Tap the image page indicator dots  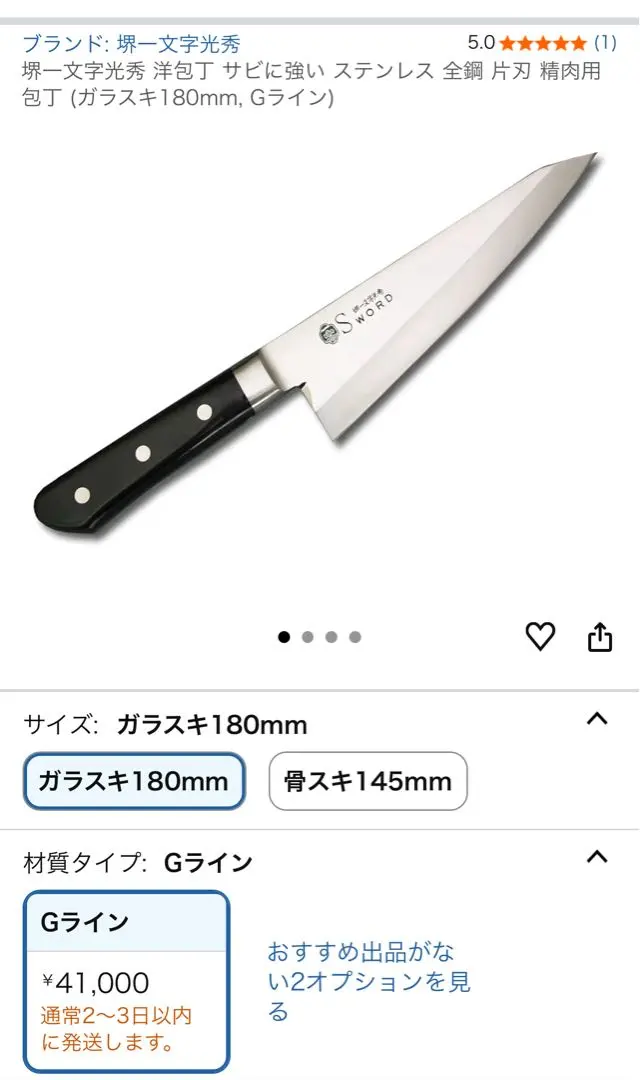click(x=319, y=637)
